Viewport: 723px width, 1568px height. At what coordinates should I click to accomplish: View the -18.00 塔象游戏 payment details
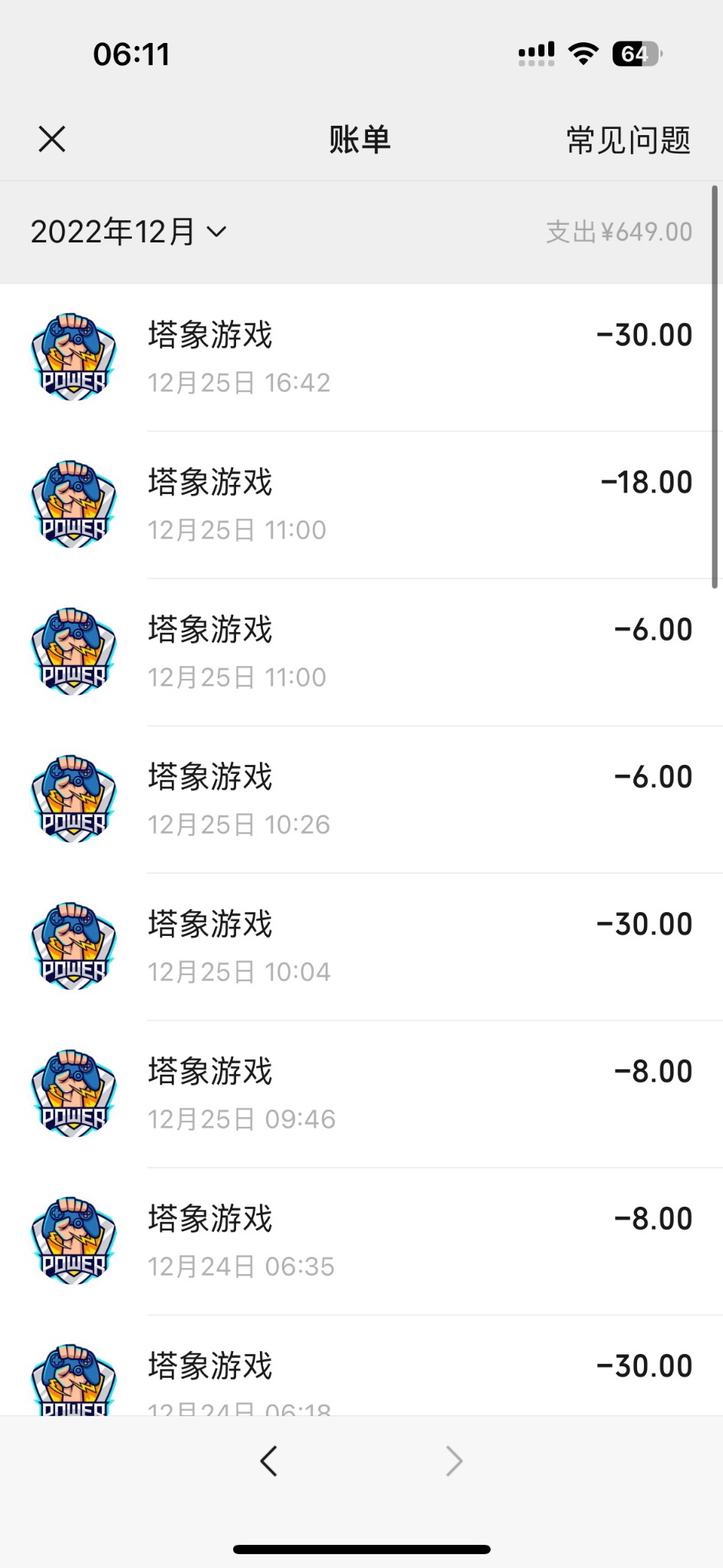pos(360,505)
